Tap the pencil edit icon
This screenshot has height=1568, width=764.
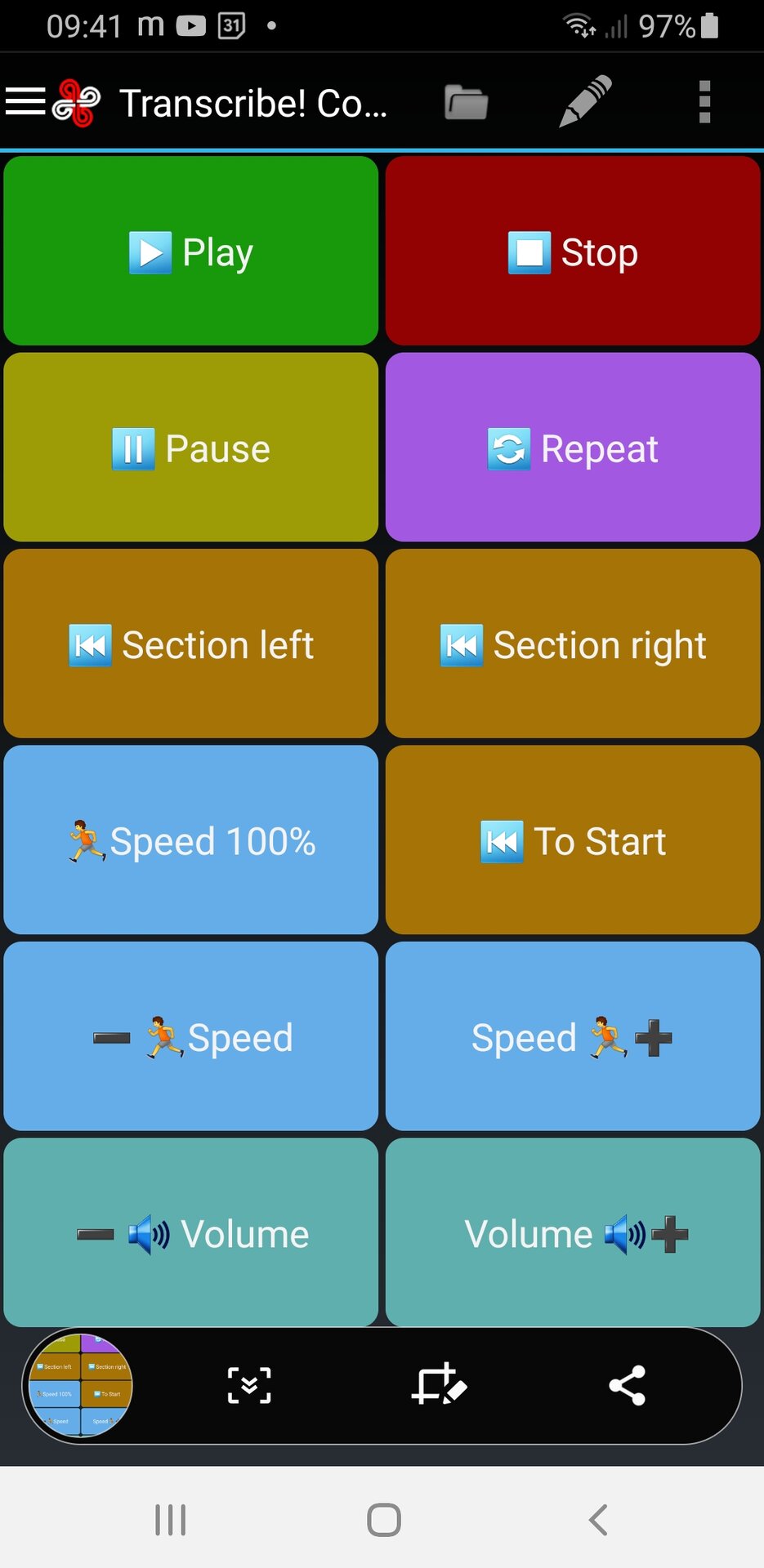click(585, 102)
